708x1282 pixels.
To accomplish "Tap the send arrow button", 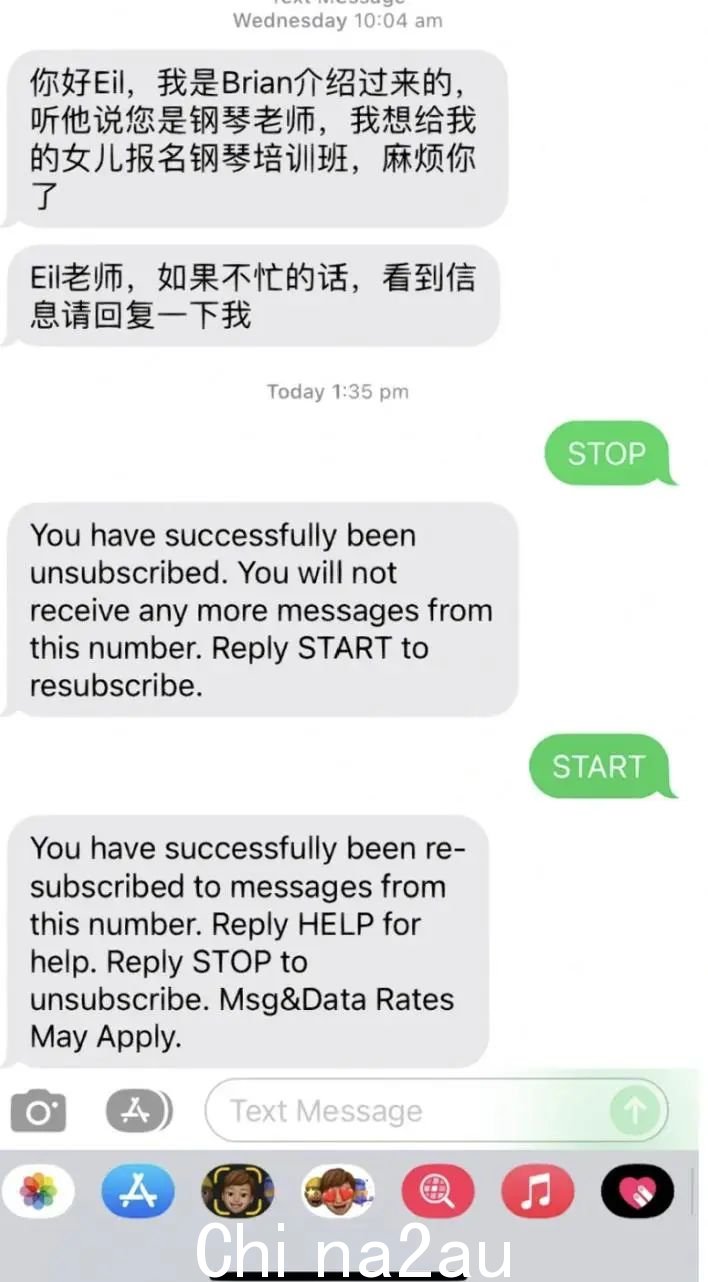I will [x=636, y=1111].
